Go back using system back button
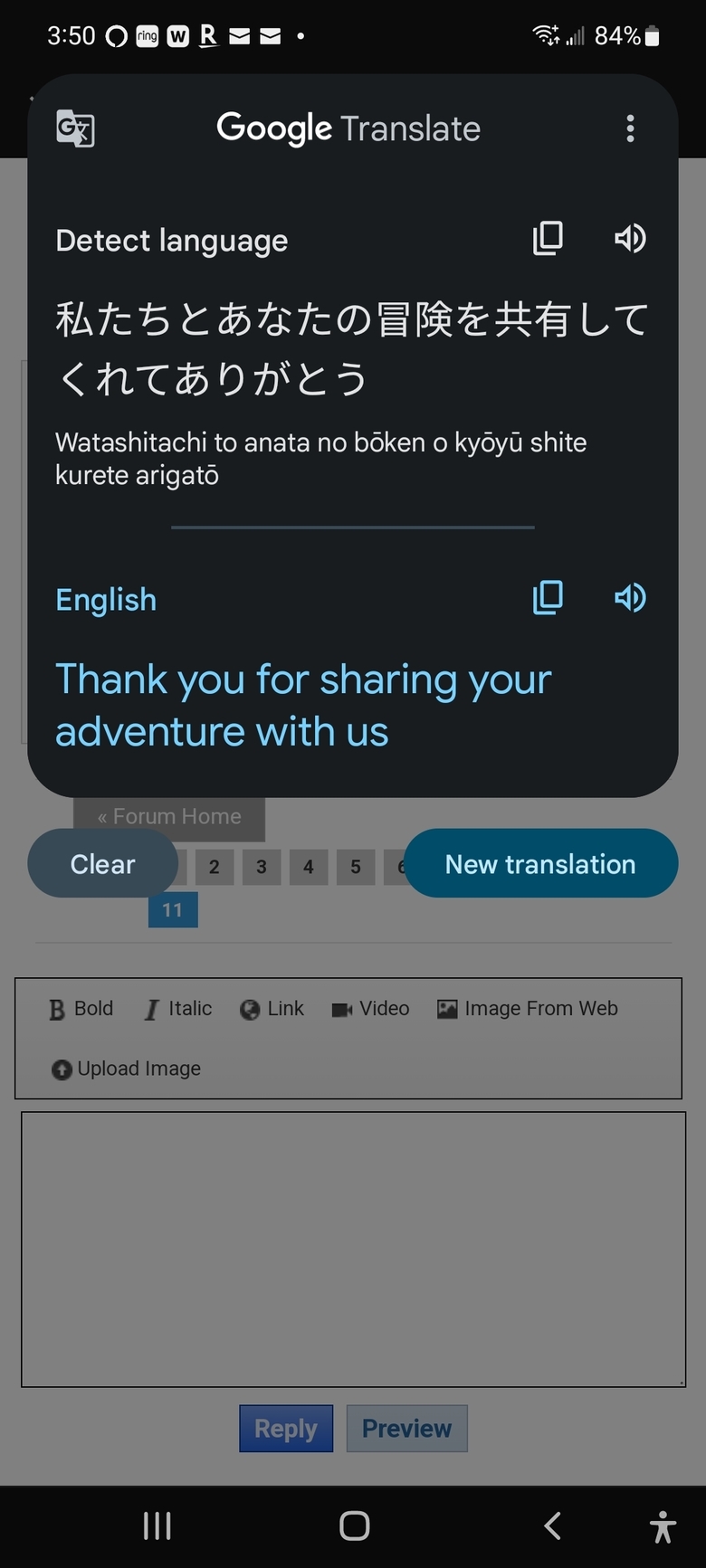 [x=552, y=1526]
